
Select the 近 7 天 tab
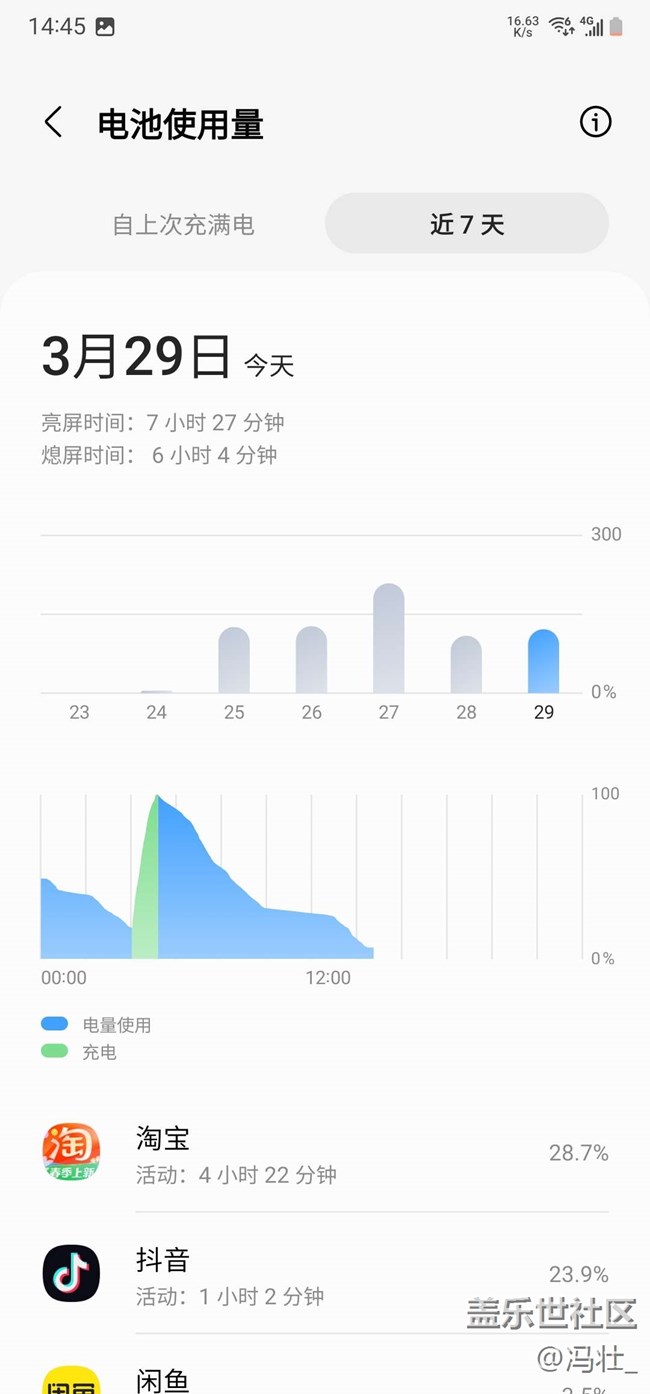pyautogui.click(x=467, y=224)
